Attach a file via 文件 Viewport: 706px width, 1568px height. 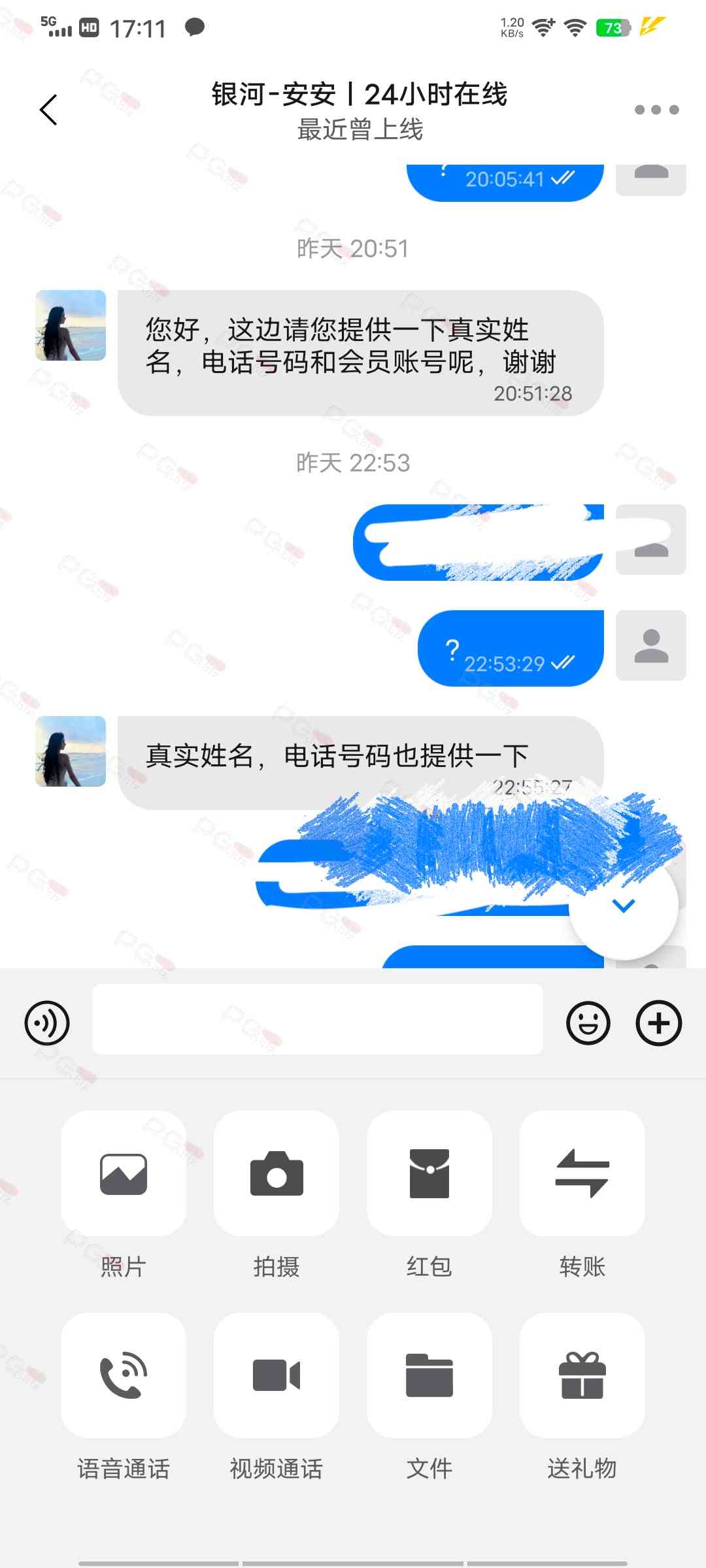click(x=429, y=1375)
